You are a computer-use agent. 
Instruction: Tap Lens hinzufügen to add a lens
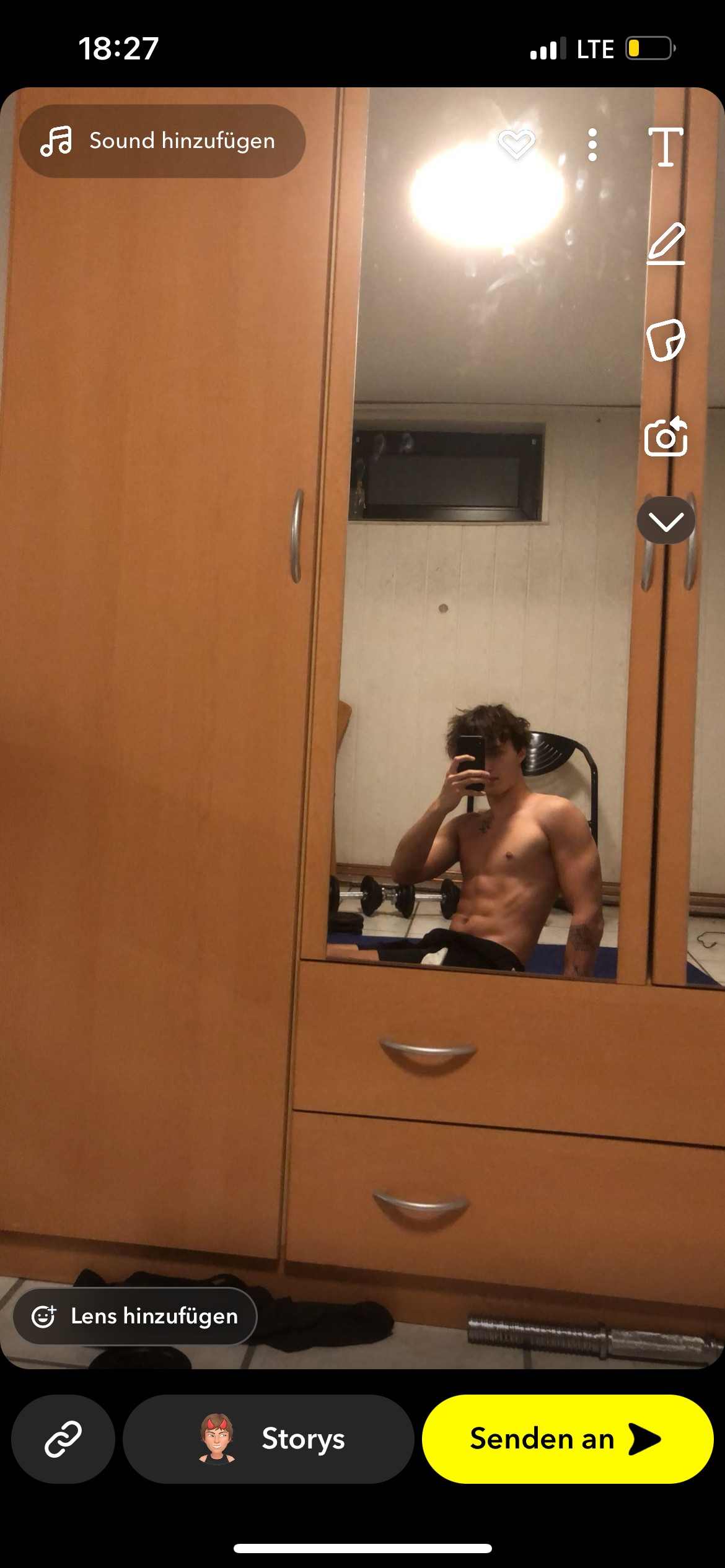[x=135, y=1316]
